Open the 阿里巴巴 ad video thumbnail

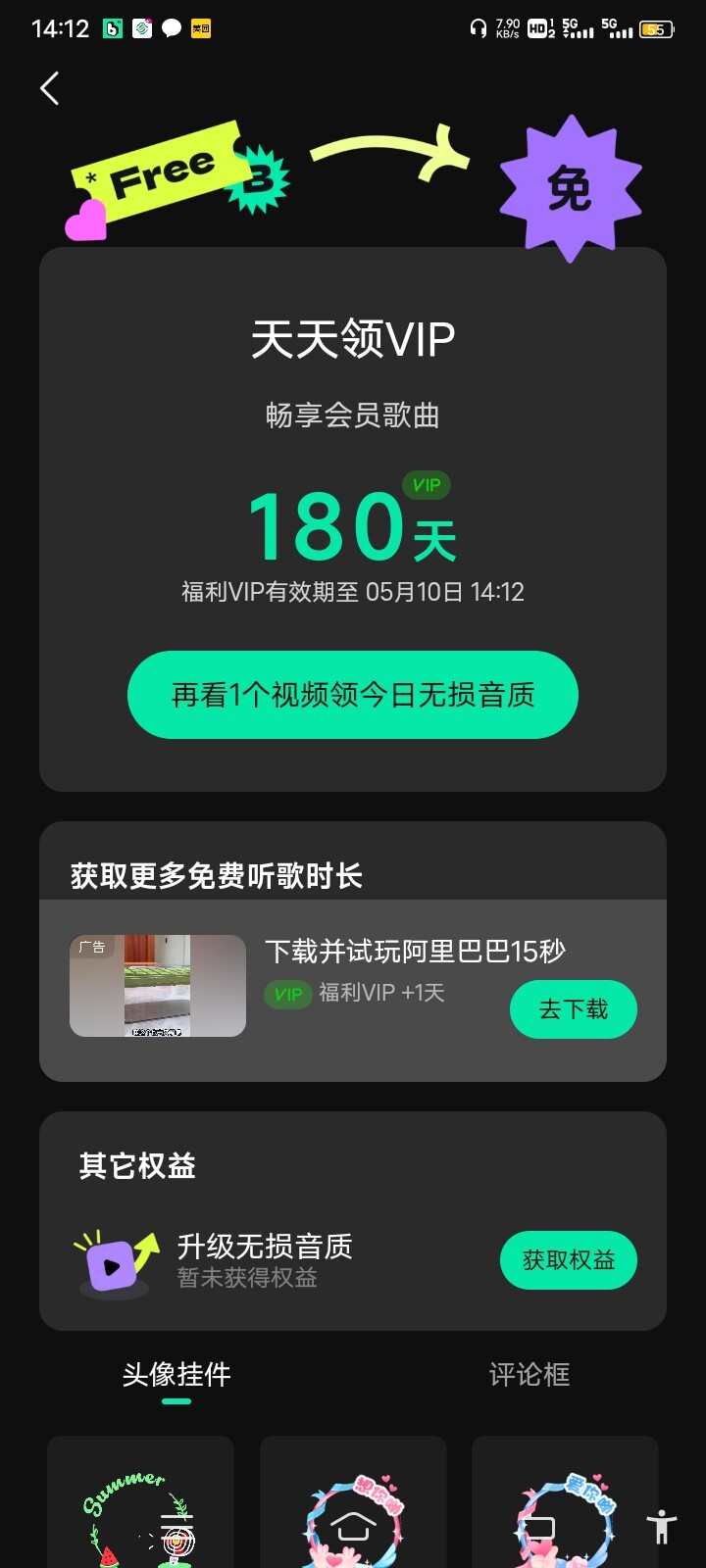[x=158, y=986]
